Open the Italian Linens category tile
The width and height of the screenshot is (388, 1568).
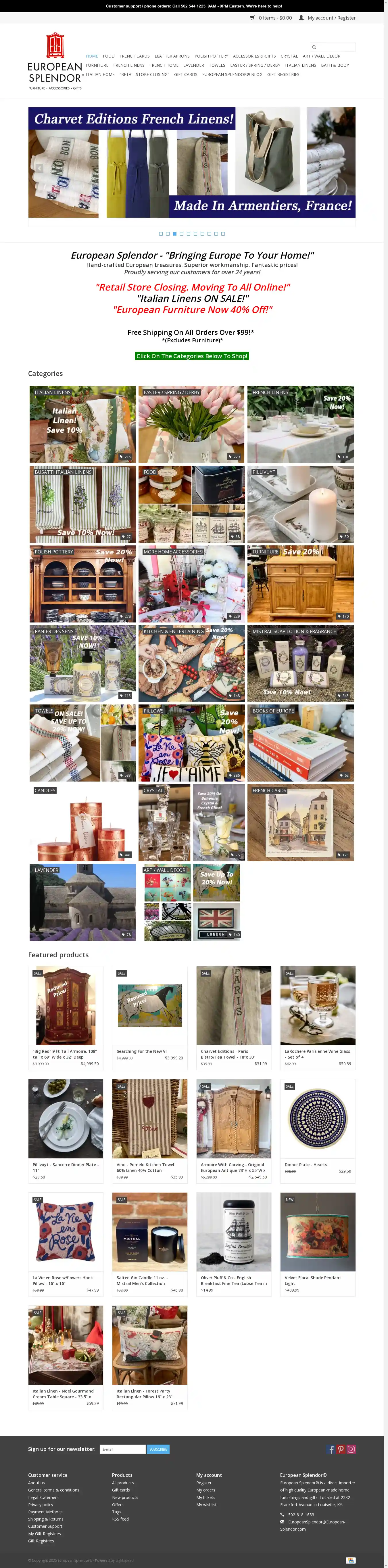(82, 424)
